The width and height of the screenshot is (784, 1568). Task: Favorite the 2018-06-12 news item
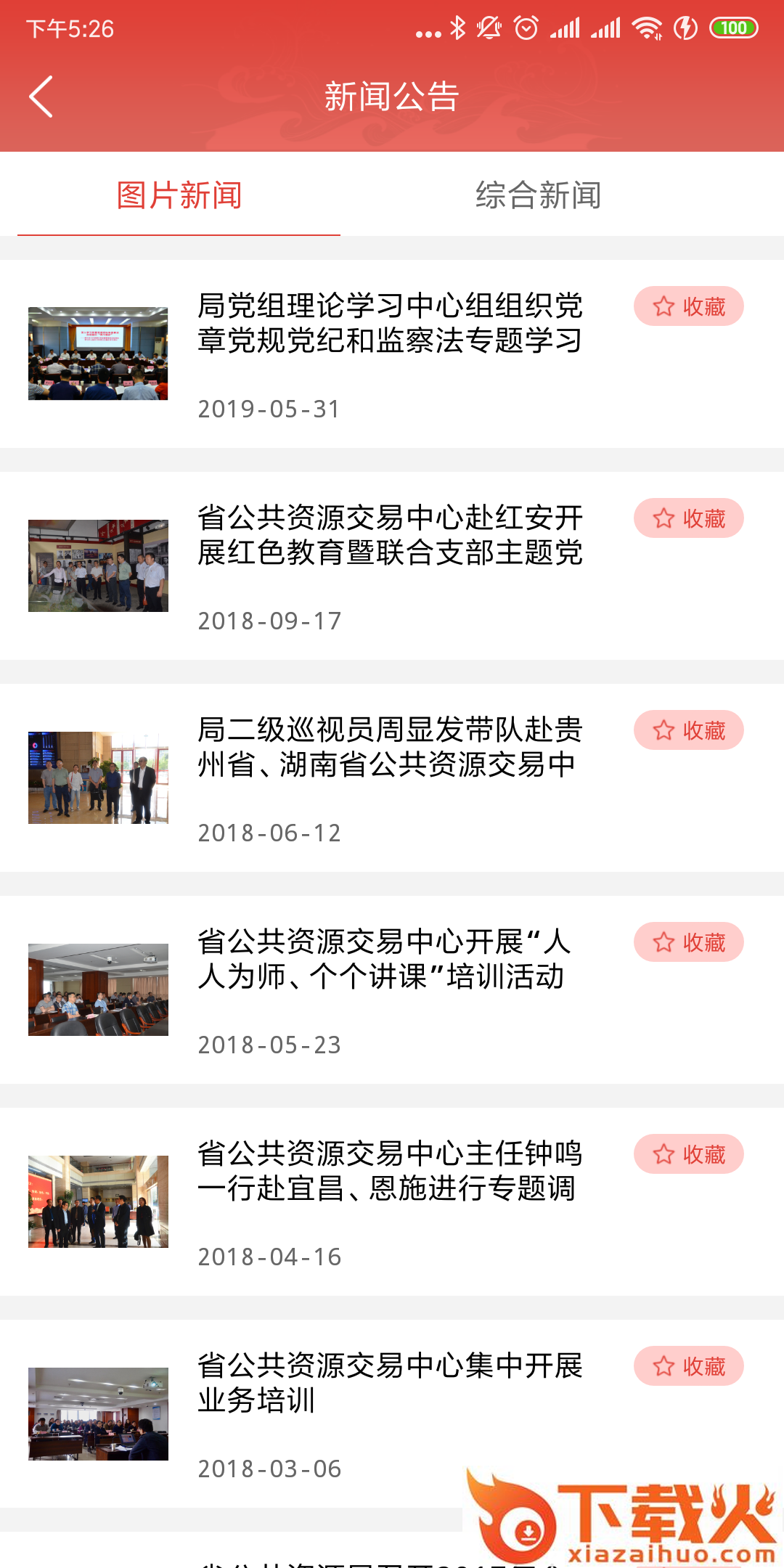pos(688,730)
